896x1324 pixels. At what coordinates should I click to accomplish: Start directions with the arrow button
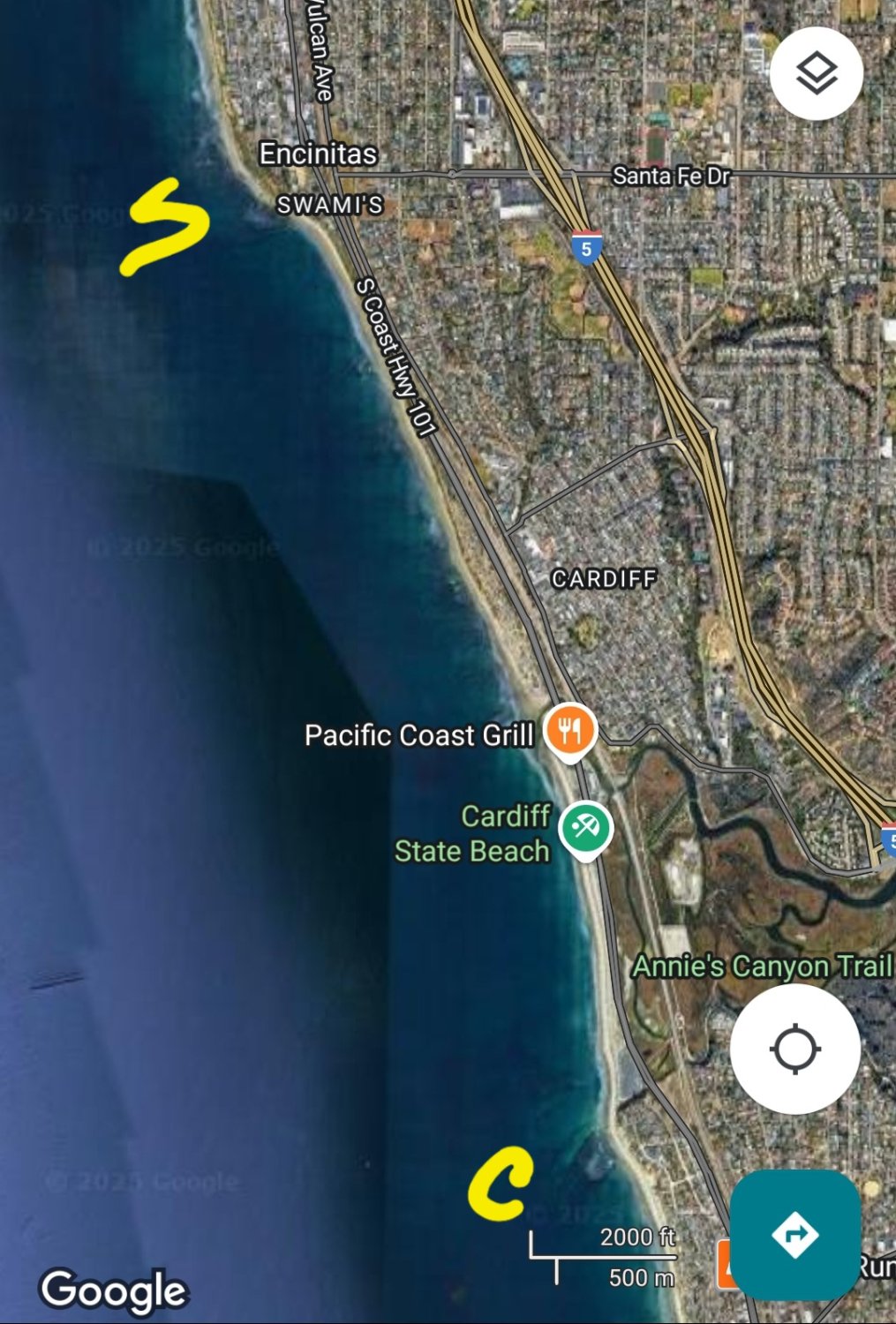click(x=794, y=1233)
